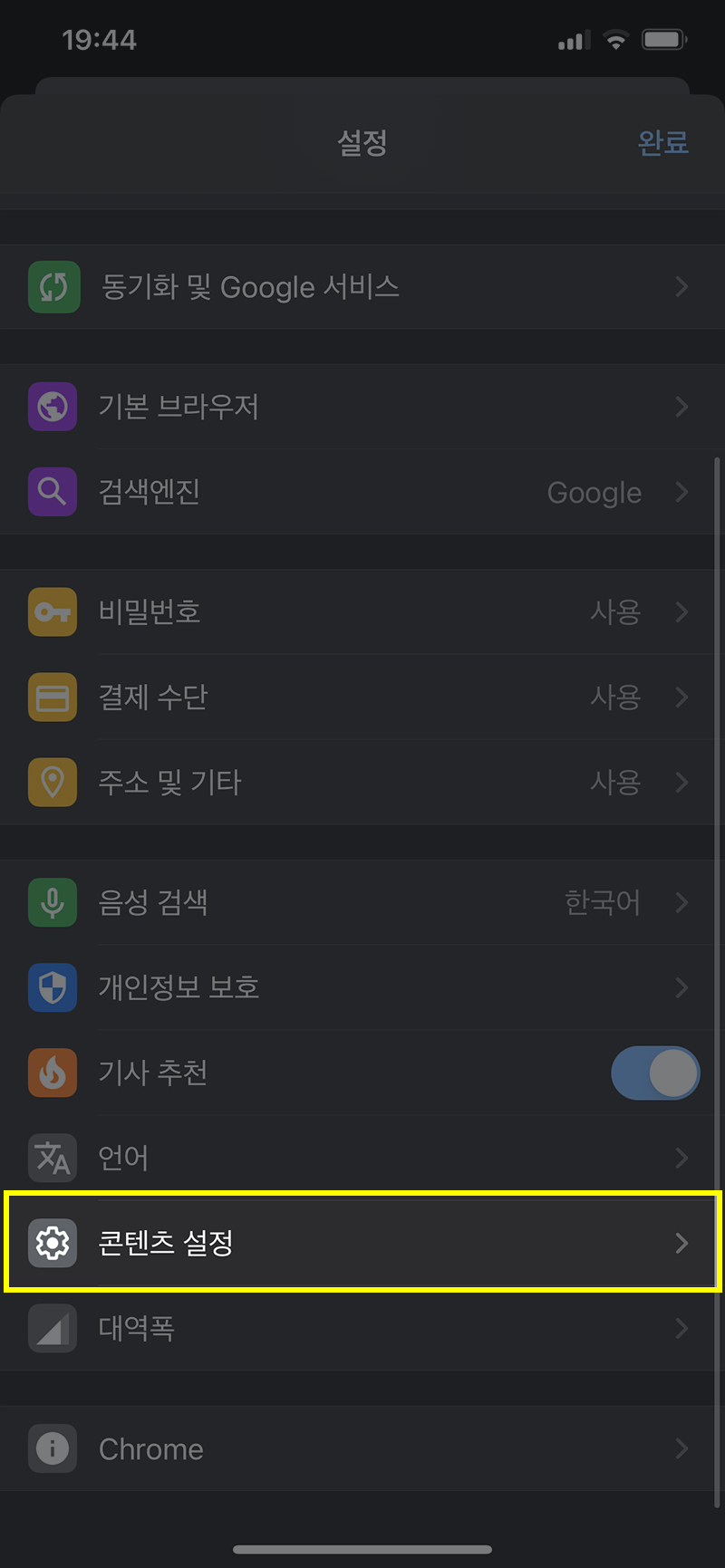Select the 설정 title in header

pos(362,143)
